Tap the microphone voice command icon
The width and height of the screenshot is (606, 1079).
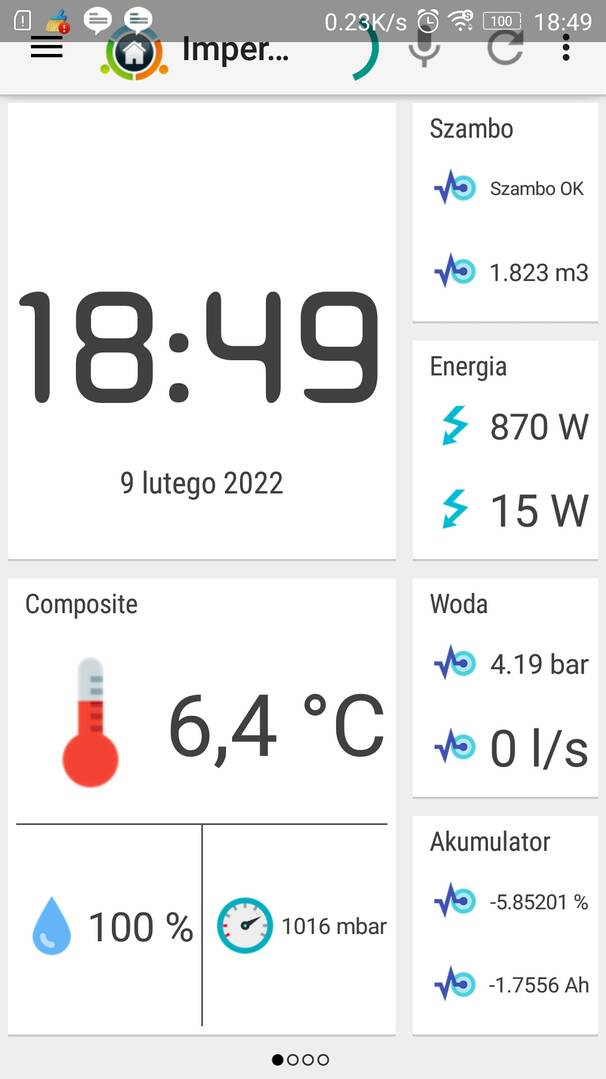point(424,49)
